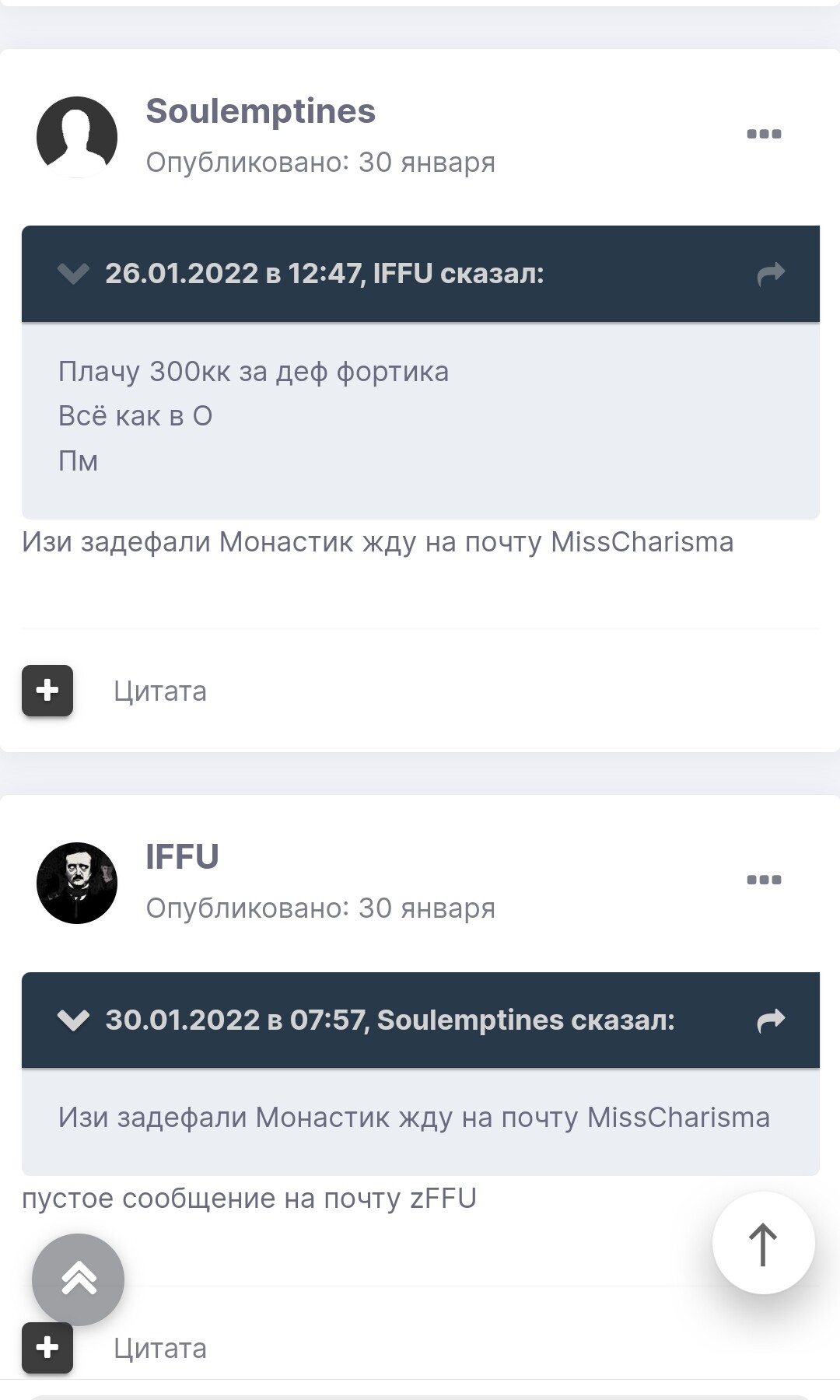Open Soulemptines profile avatar
The width and height of the screenshot is (840, 1400).
[x=77, y=137]
